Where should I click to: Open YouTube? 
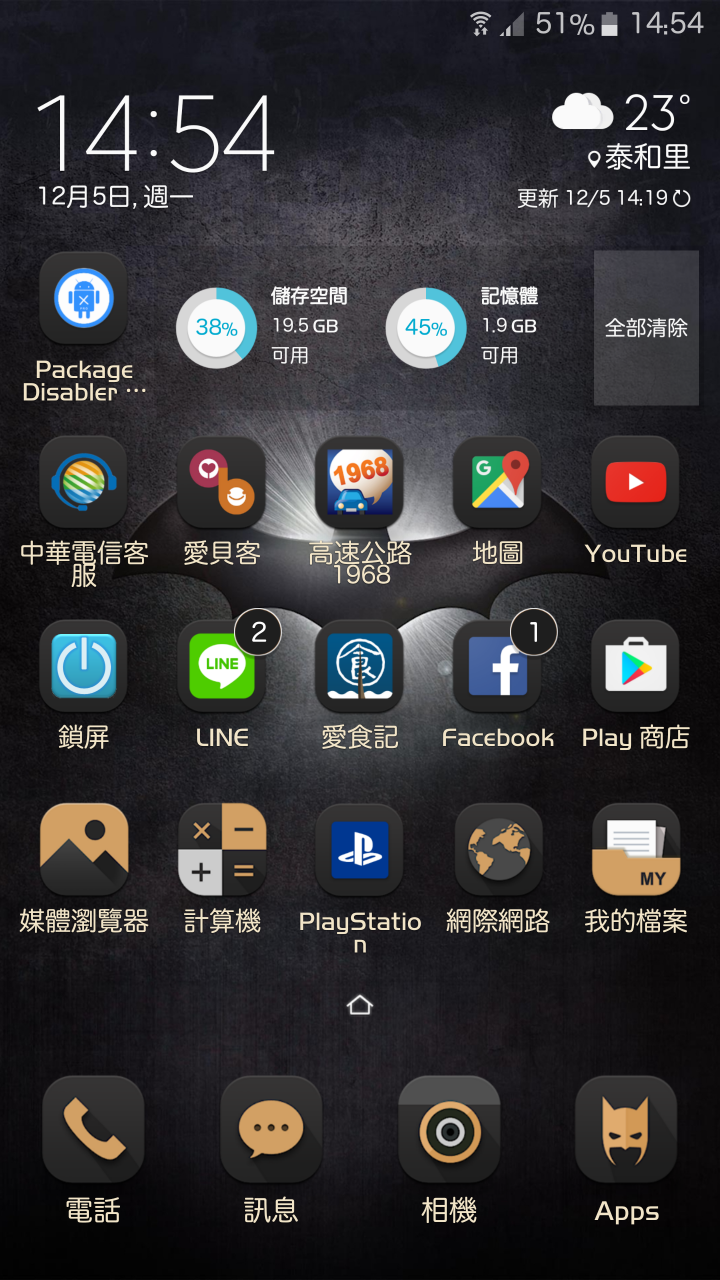click(636, 482)
